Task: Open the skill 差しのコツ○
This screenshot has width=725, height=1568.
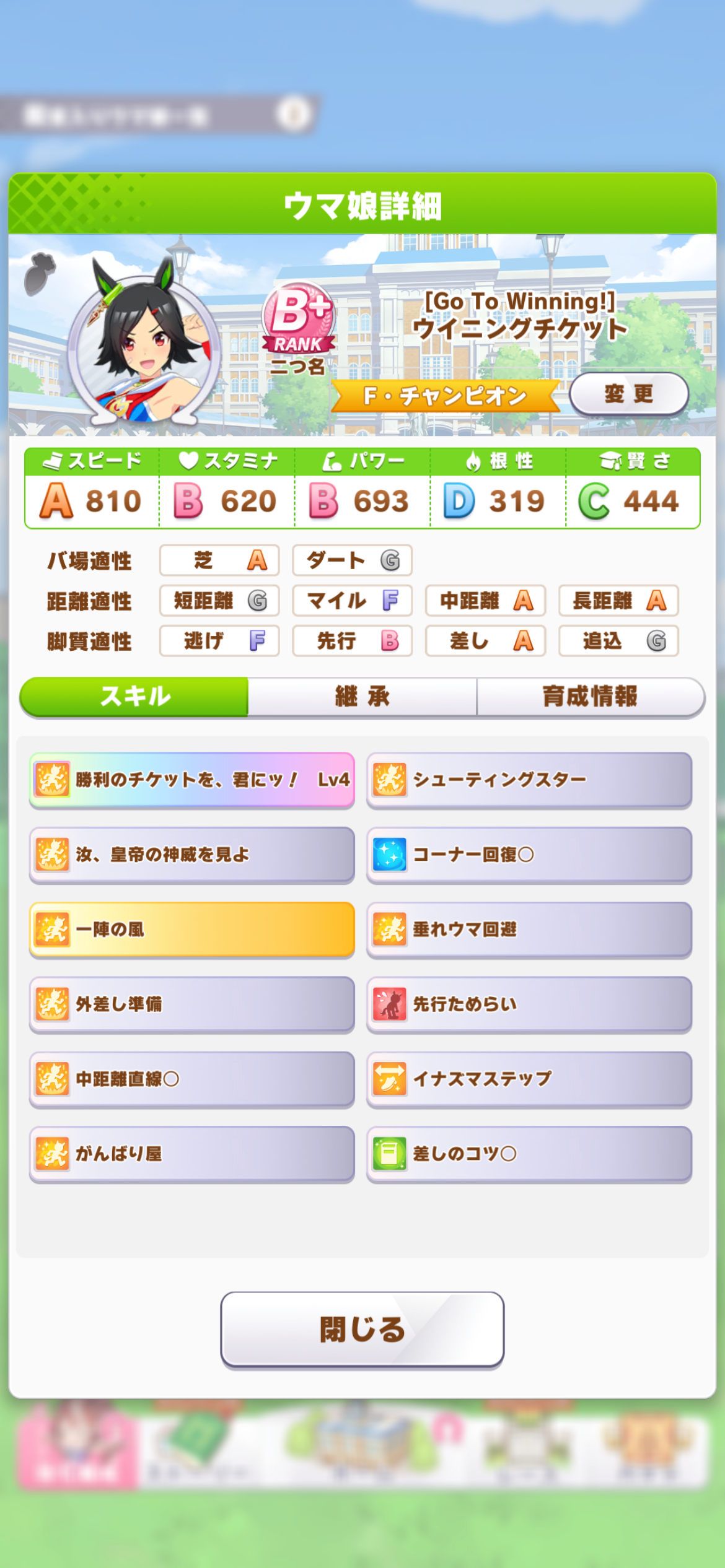Action: coord(529,1154)
